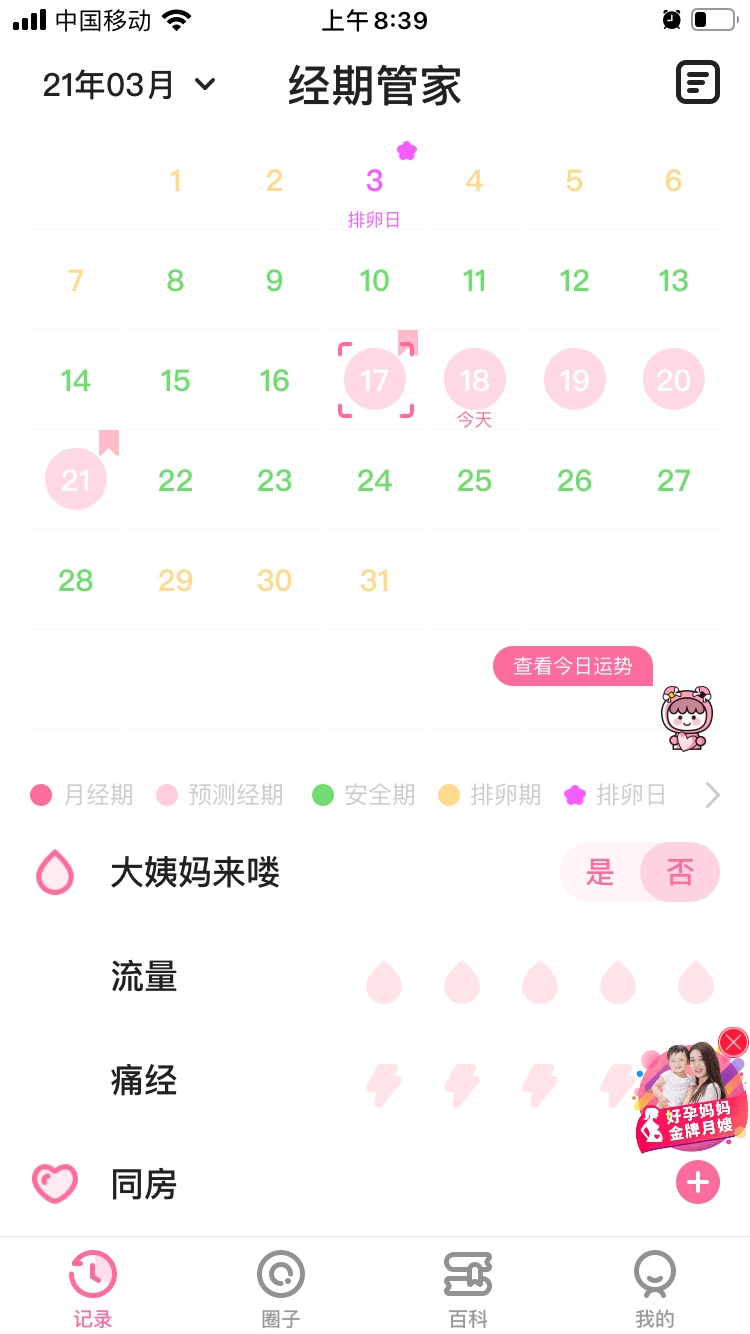This screenshot has width=750, height=1334.
Task: Select the 21st on the calendar
Action: click(x=76, y=480)
